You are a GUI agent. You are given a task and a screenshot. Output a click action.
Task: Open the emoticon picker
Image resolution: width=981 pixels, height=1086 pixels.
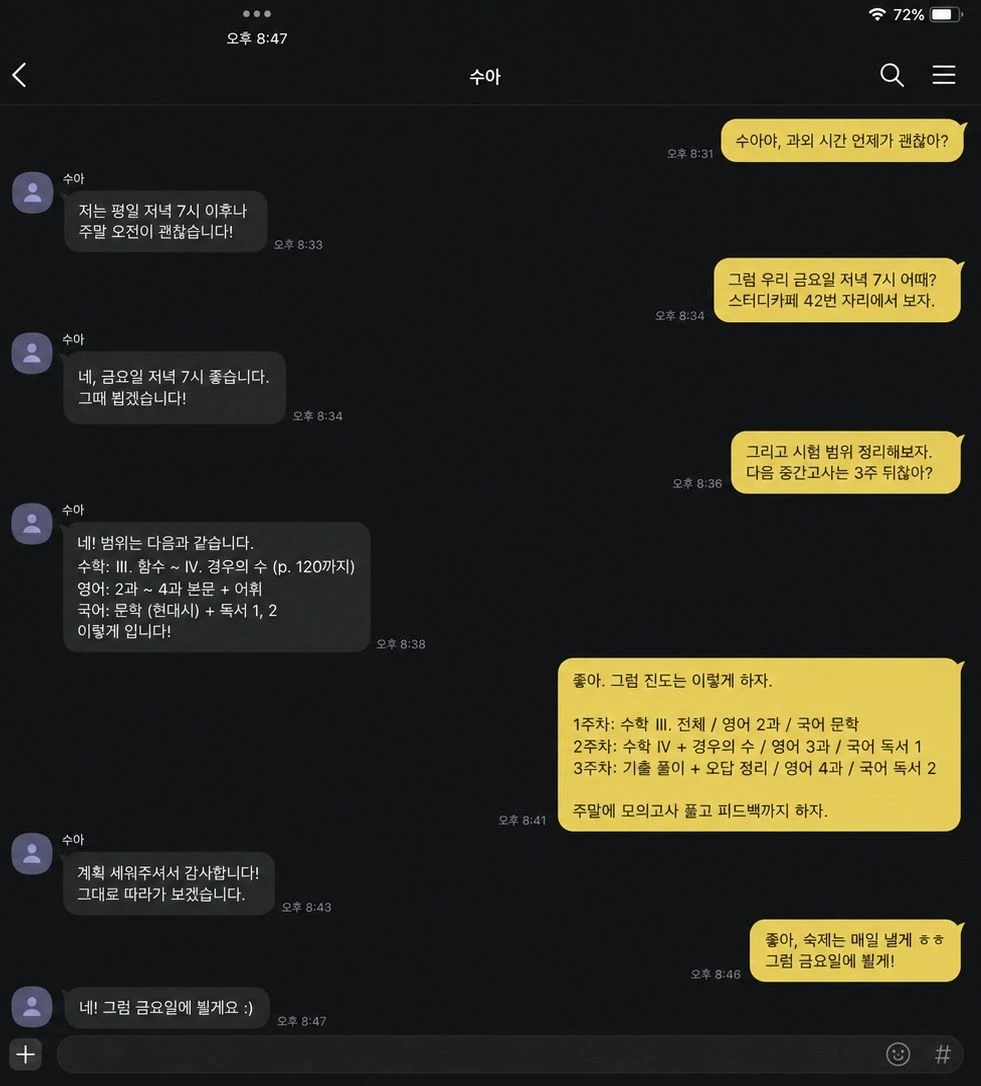(898, 1054)
